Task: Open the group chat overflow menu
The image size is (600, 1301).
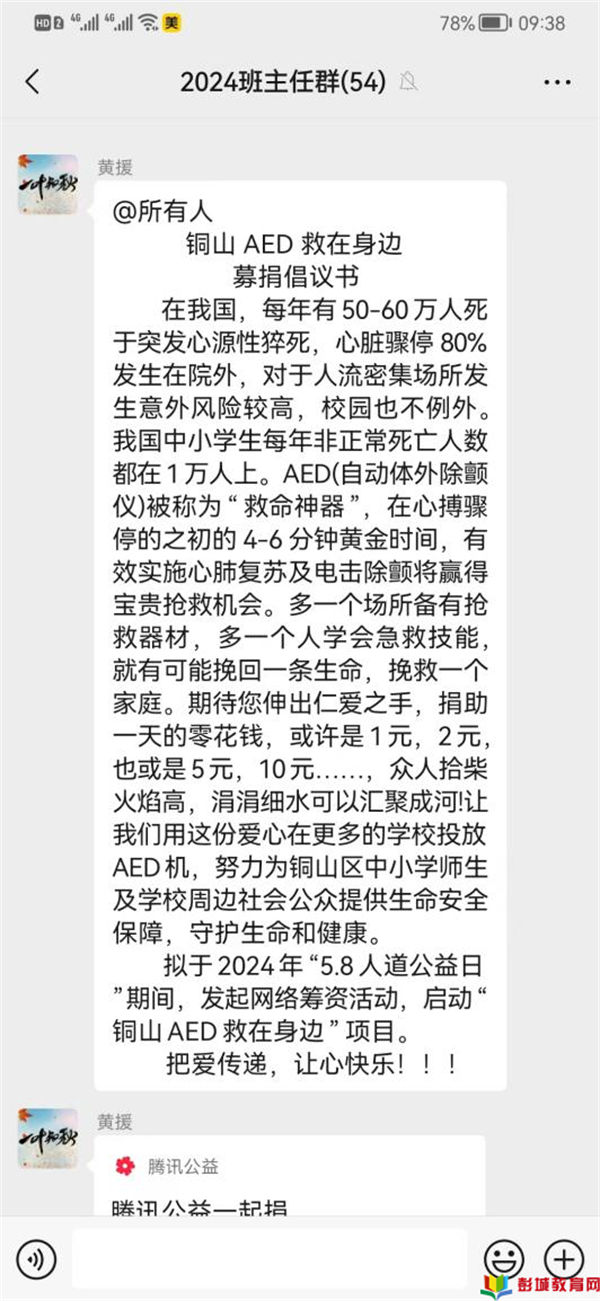Action: [x=557, y=82]
